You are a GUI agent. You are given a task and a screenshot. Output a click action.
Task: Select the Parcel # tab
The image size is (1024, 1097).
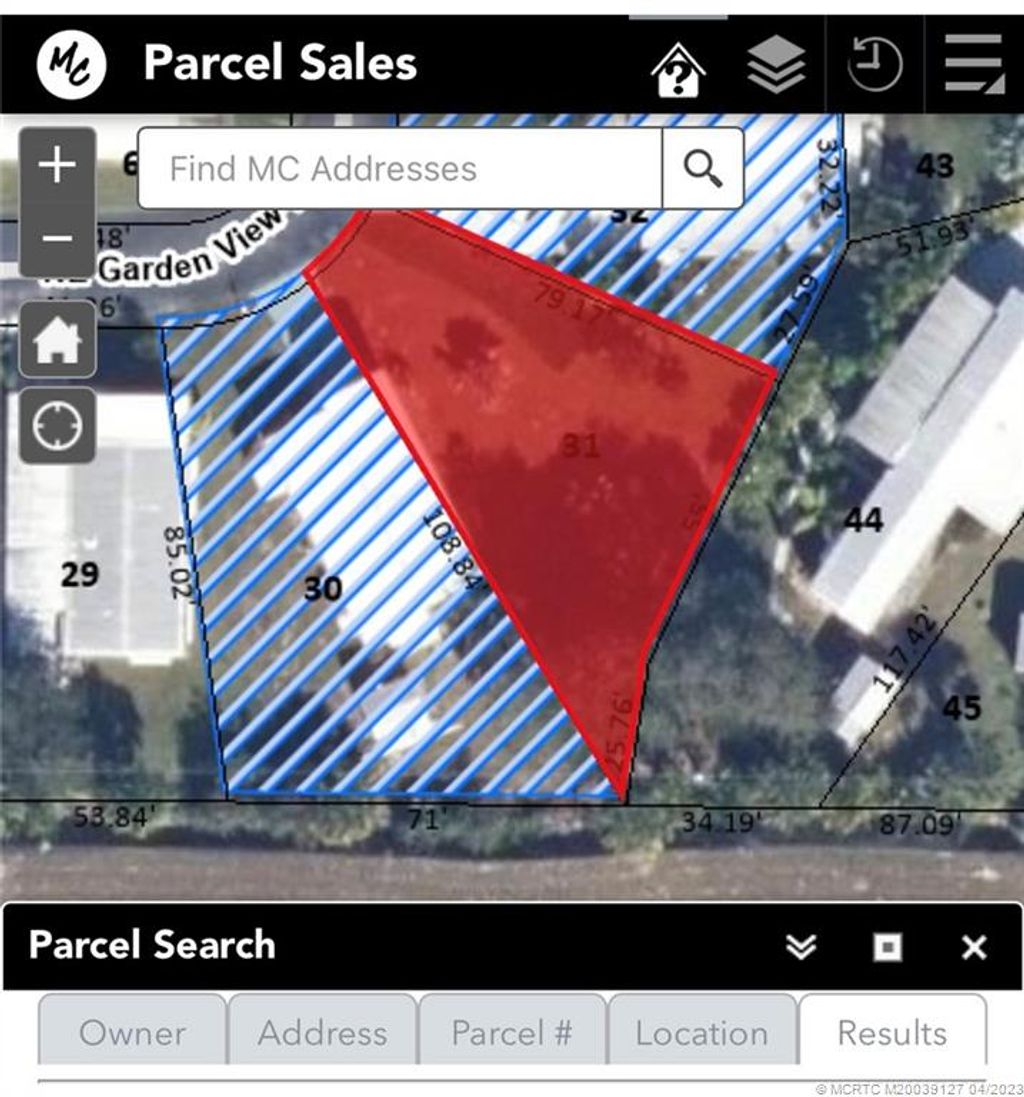[x=512, y=1032]
